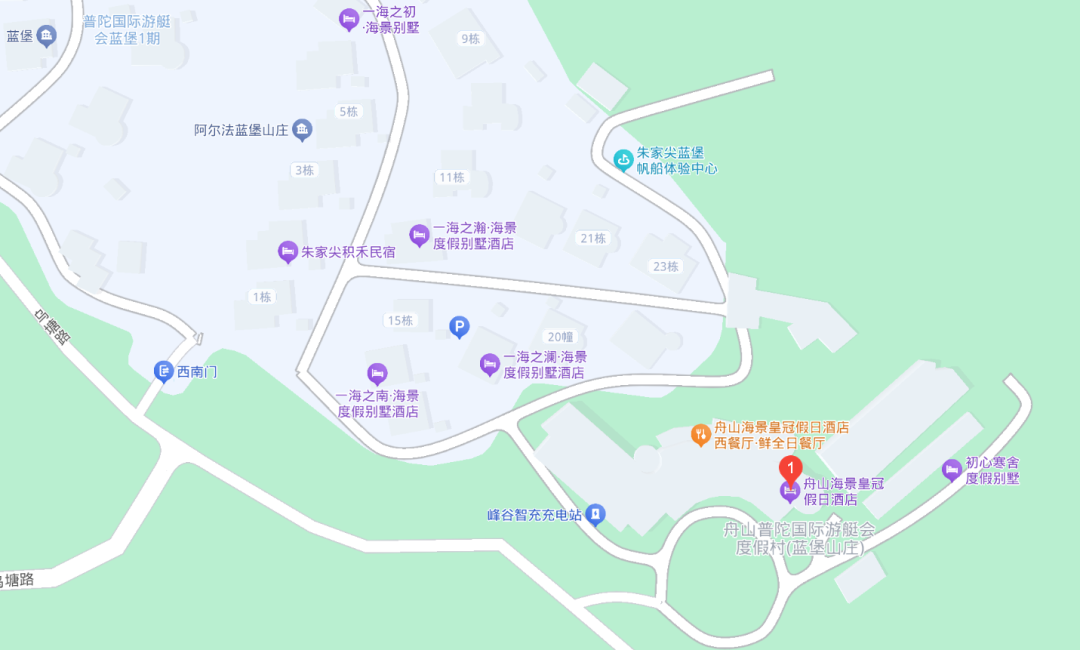Select the 阿尔法蓝堡山庄 marker
Viewport: 1080px width, 650px height.
tap(302, 130)
